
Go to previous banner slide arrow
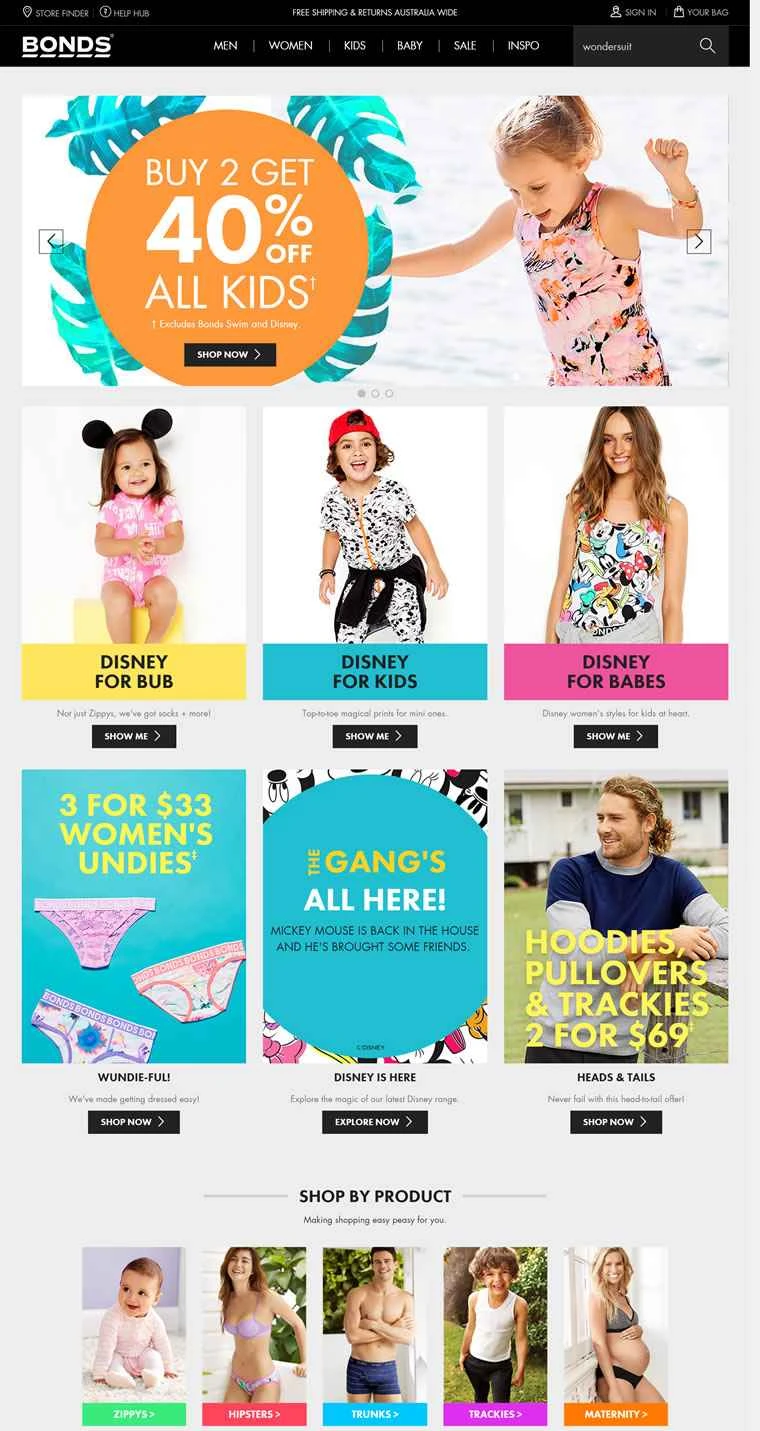pyautogui.click(x=51, y=241)
